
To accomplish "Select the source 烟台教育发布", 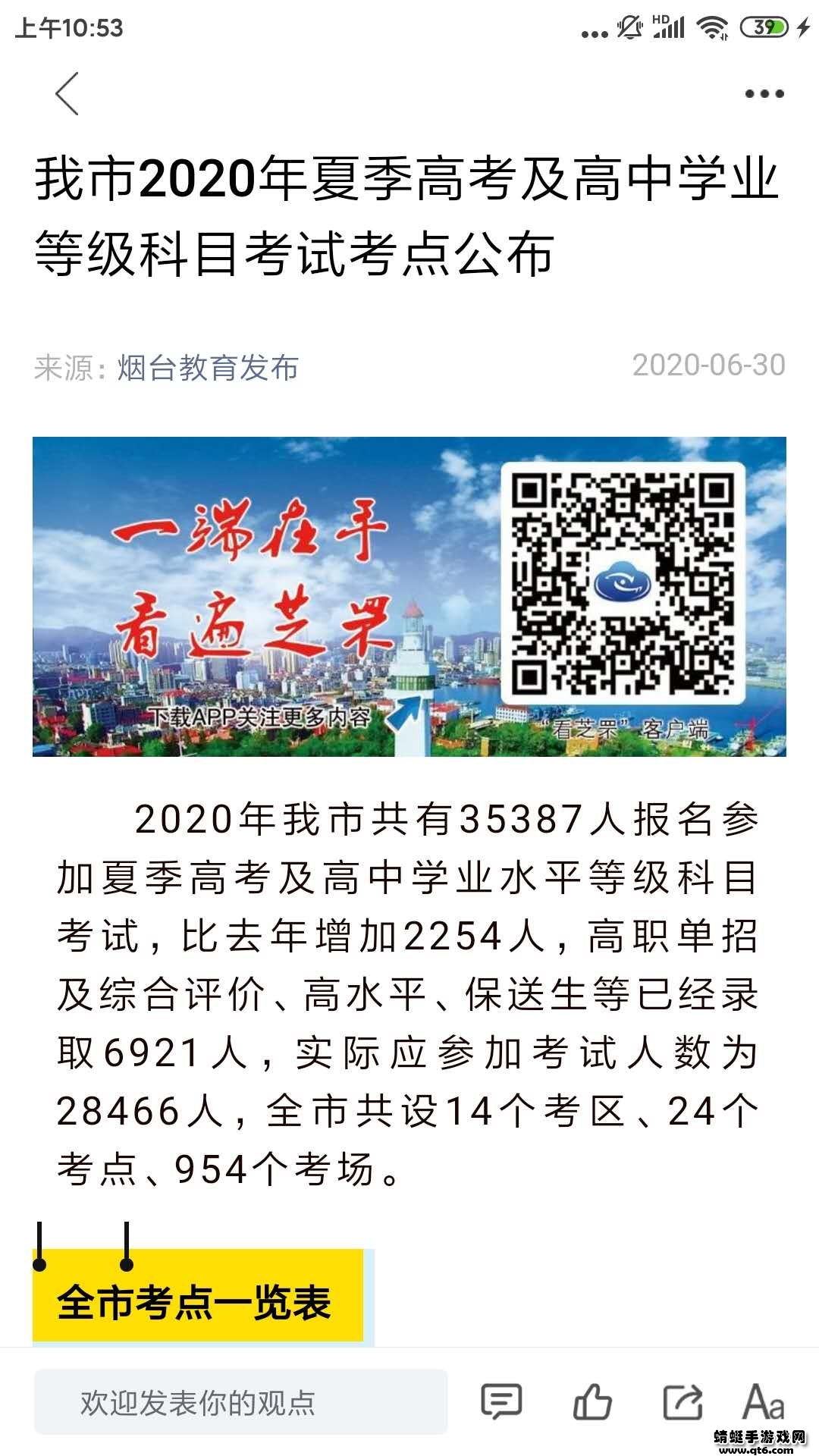I will tap(208, 367).
